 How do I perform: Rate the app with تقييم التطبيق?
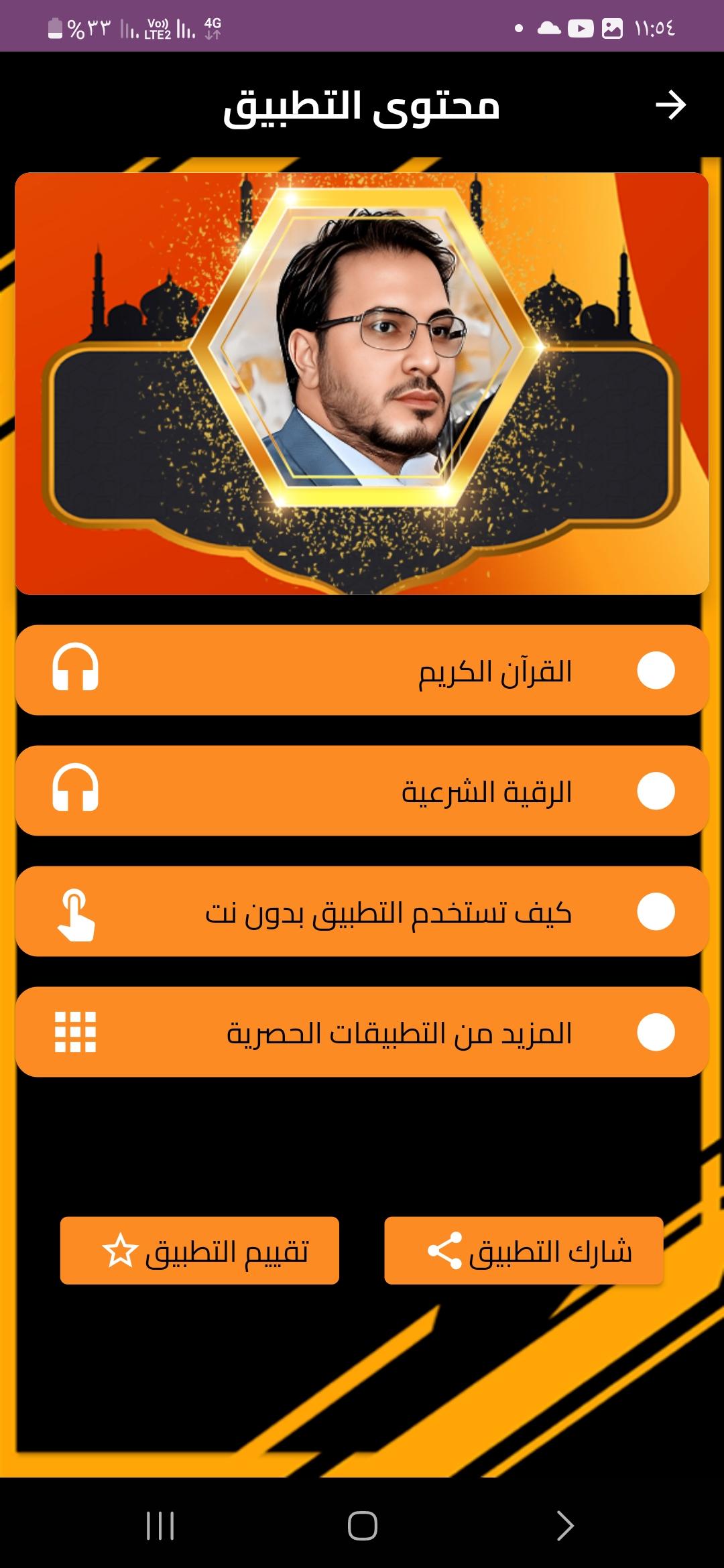200,1250
